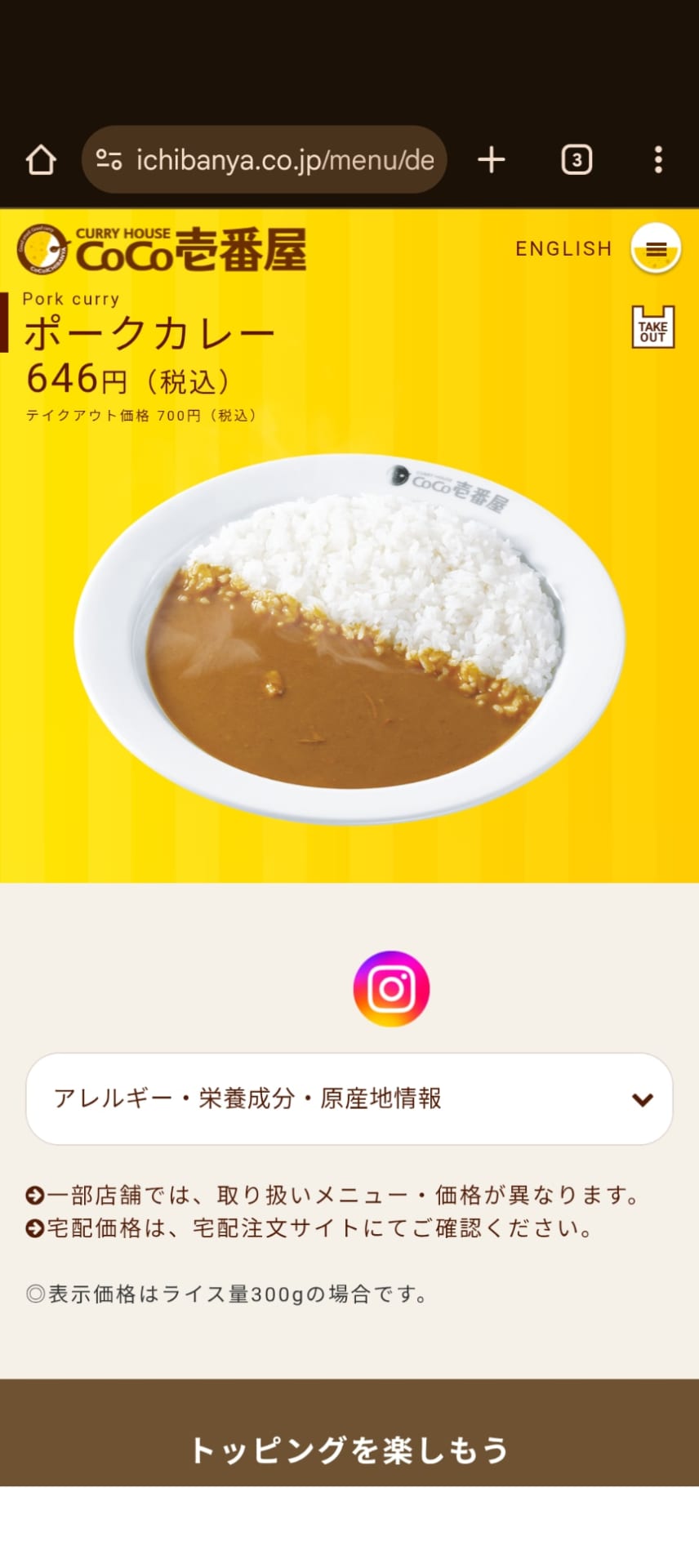Image resolution: width=699 pixels, height=1568 pixels.
Task: Open the browser overflow menu
Action: point(658,160)
